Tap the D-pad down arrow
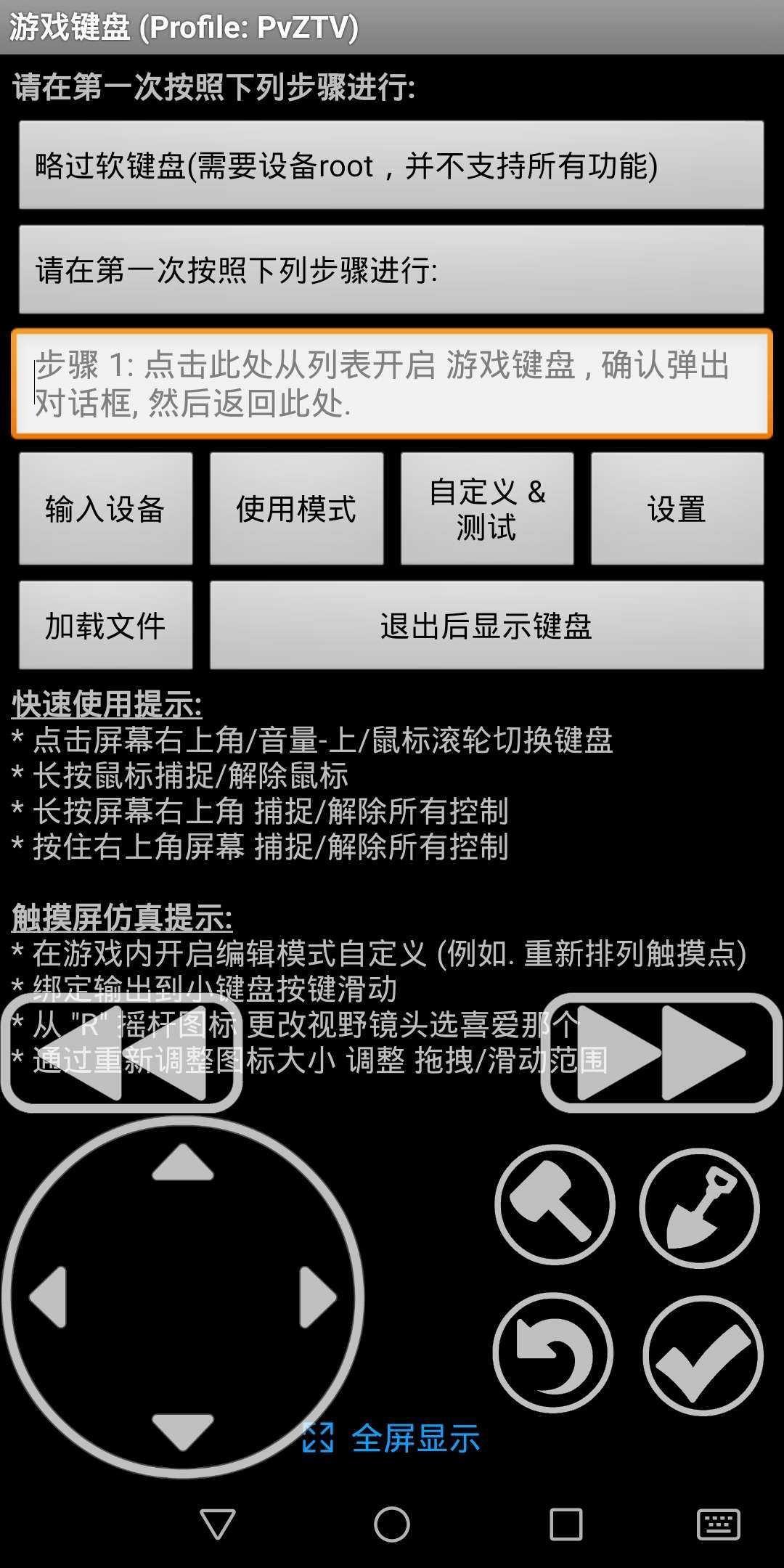This screenshot has width=784, height=1568. coord(183,1432)
